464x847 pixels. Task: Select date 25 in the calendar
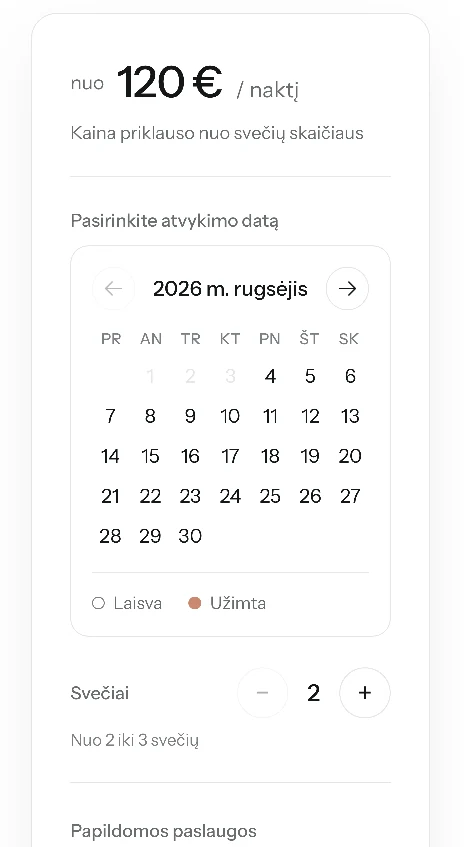click(x=270, y=496)
